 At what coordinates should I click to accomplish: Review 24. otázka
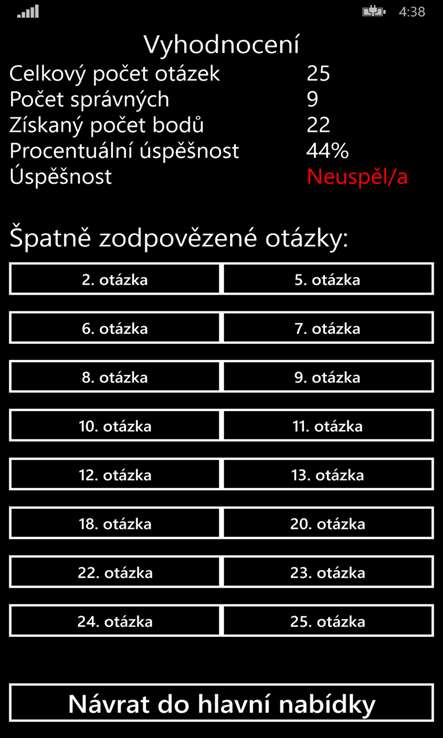(114, 622)
